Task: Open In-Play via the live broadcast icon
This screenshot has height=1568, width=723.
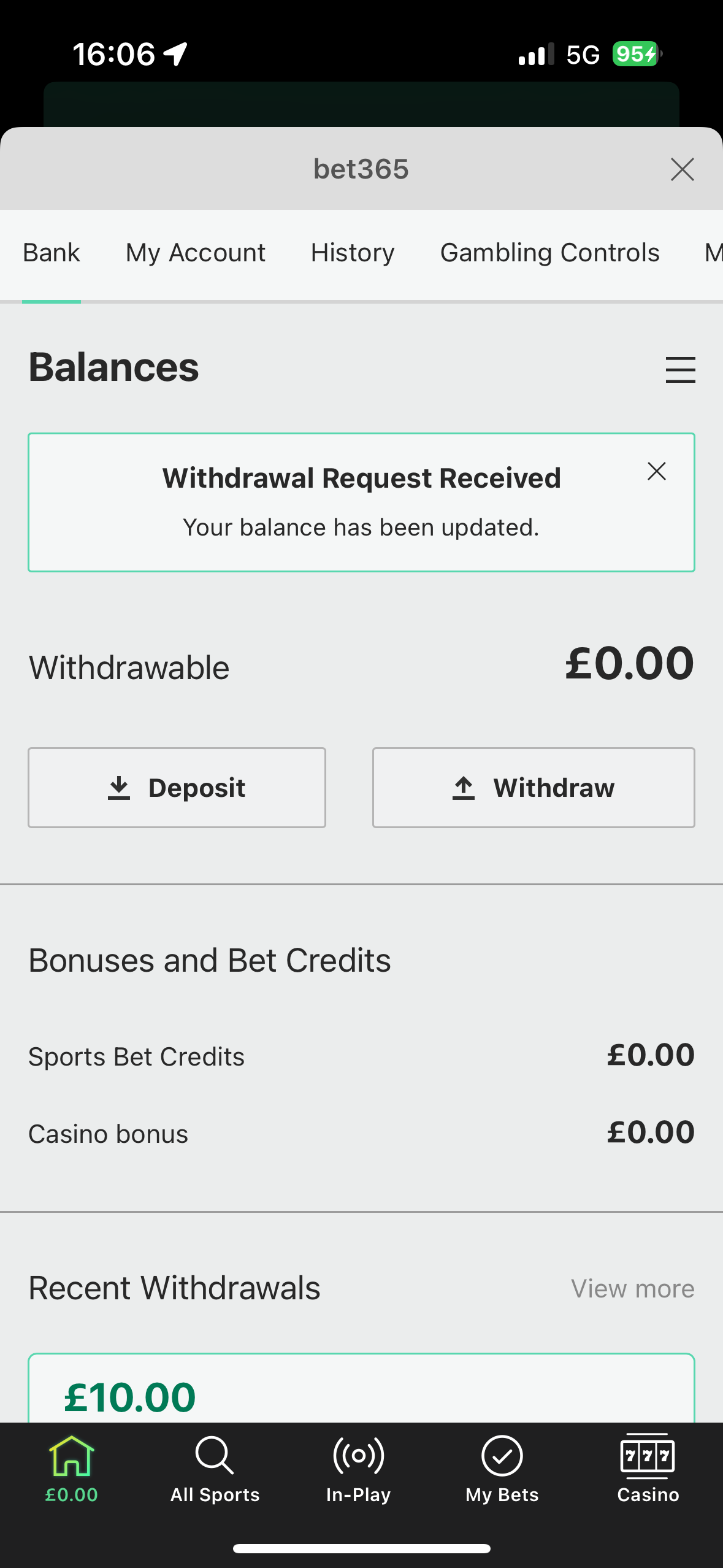Action: click(358, 1456)
